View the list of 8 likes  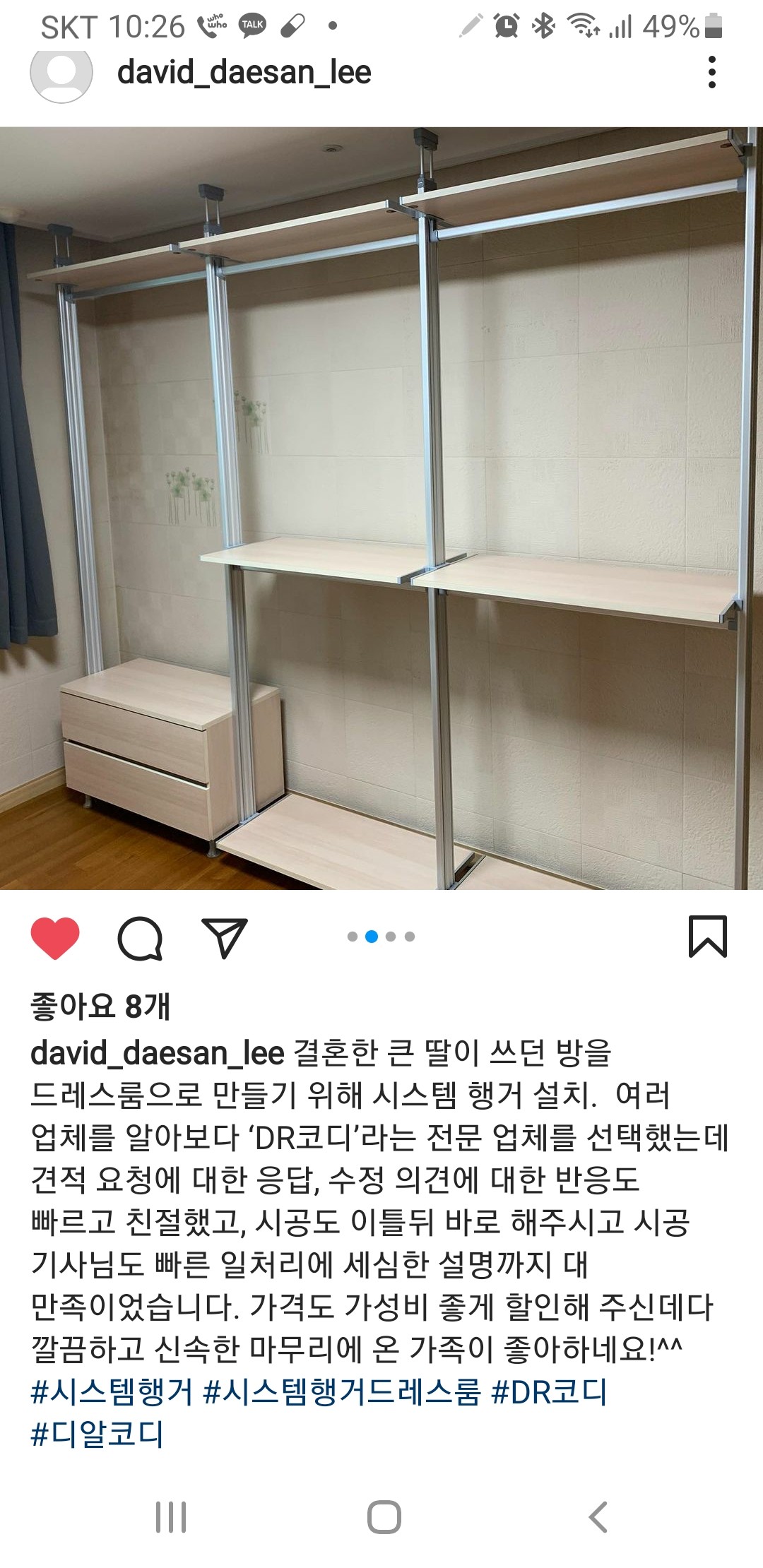point(100,1006)
